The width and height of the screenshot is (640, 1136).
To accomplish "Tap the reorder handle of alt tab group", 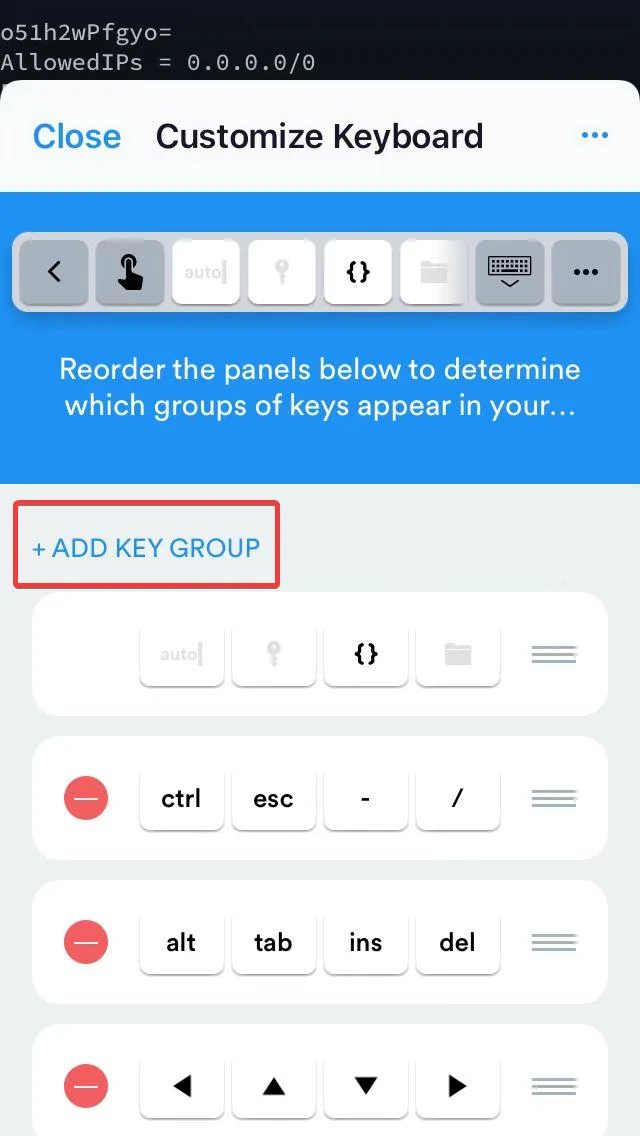I will 554,942.
